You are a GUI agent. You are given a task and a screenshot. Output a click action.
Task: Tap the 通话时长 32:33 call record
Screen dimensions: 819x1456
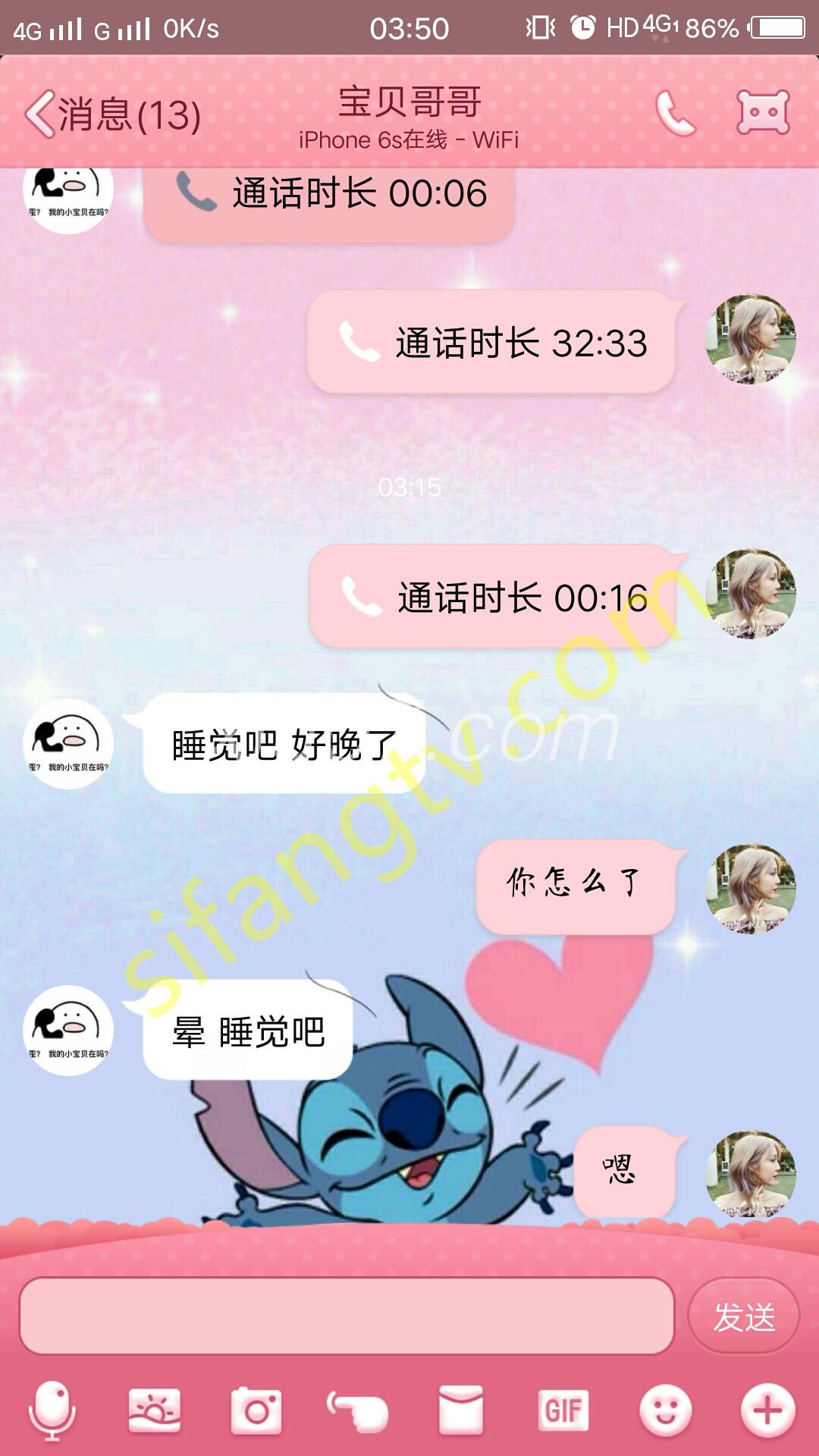point(491,343)
